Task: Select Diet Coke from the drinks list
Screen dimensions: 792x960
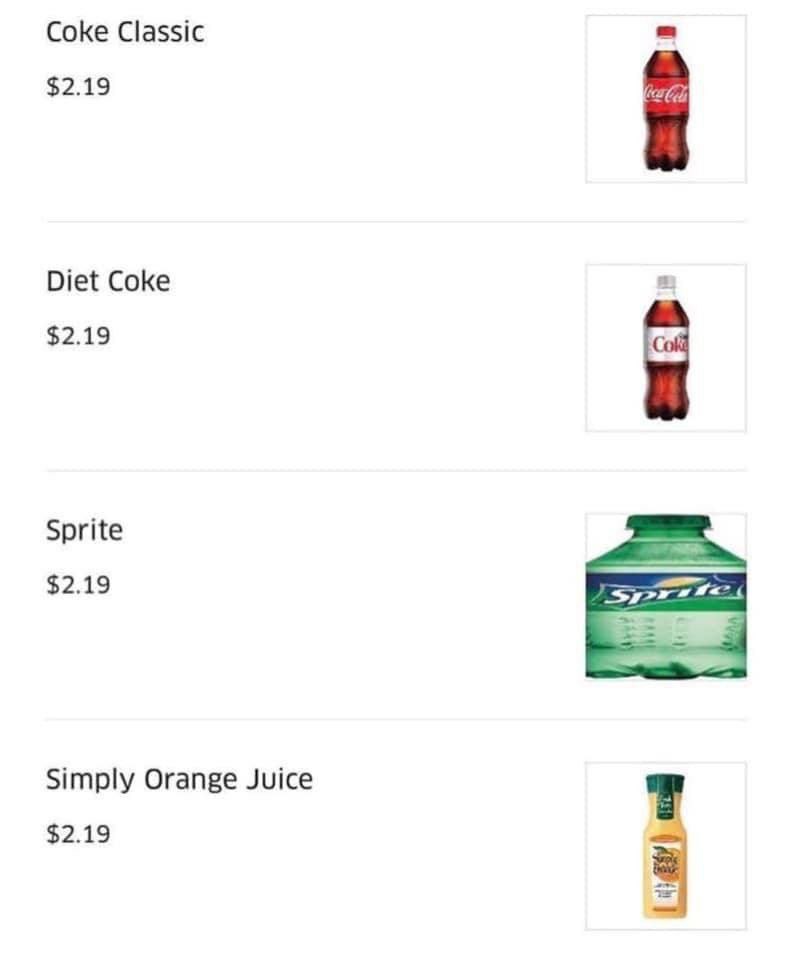Action: click(x=108, y=282)
